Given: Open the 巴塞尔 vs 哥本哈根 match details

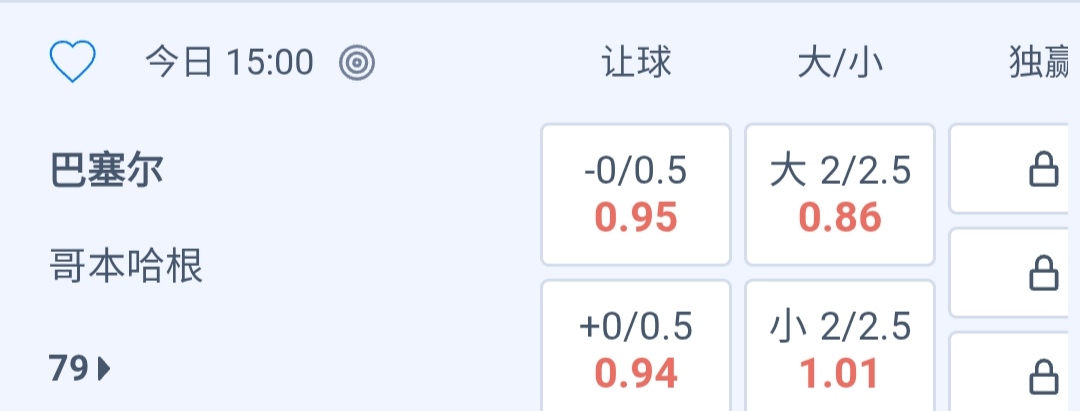Looking at the screenshot, I should pyautogui.click(x=125, y=218).
